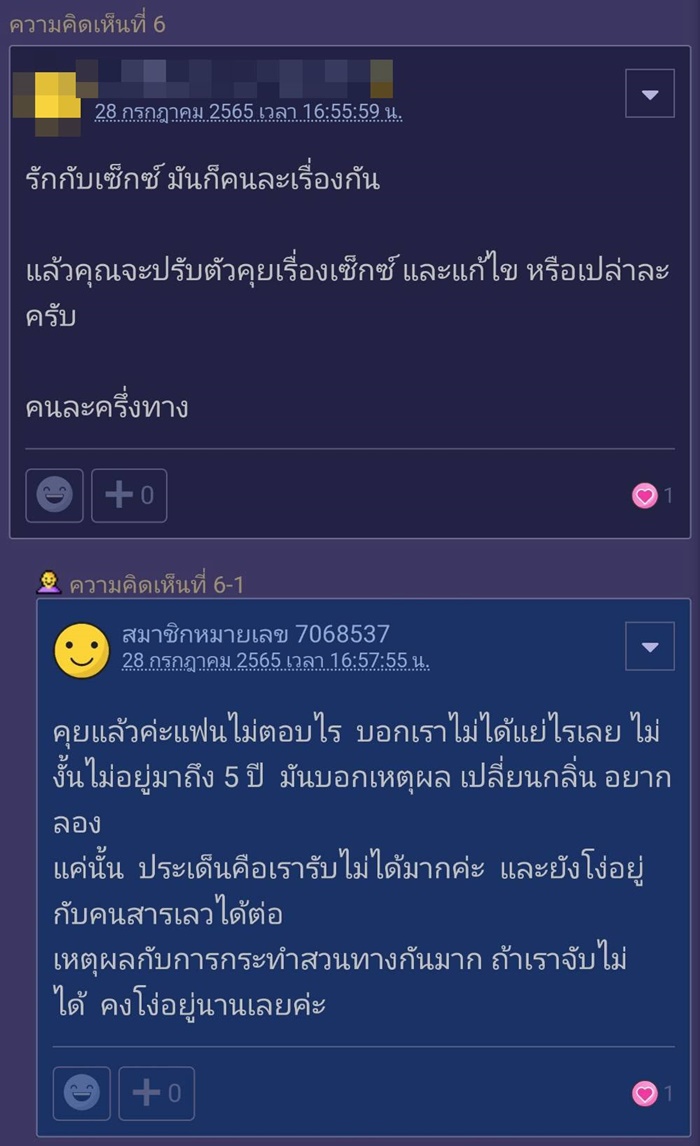The image size is (700, 1146).
Task: Tap emoji reaction button on comment 6-1
Action: coord(82,1093)
